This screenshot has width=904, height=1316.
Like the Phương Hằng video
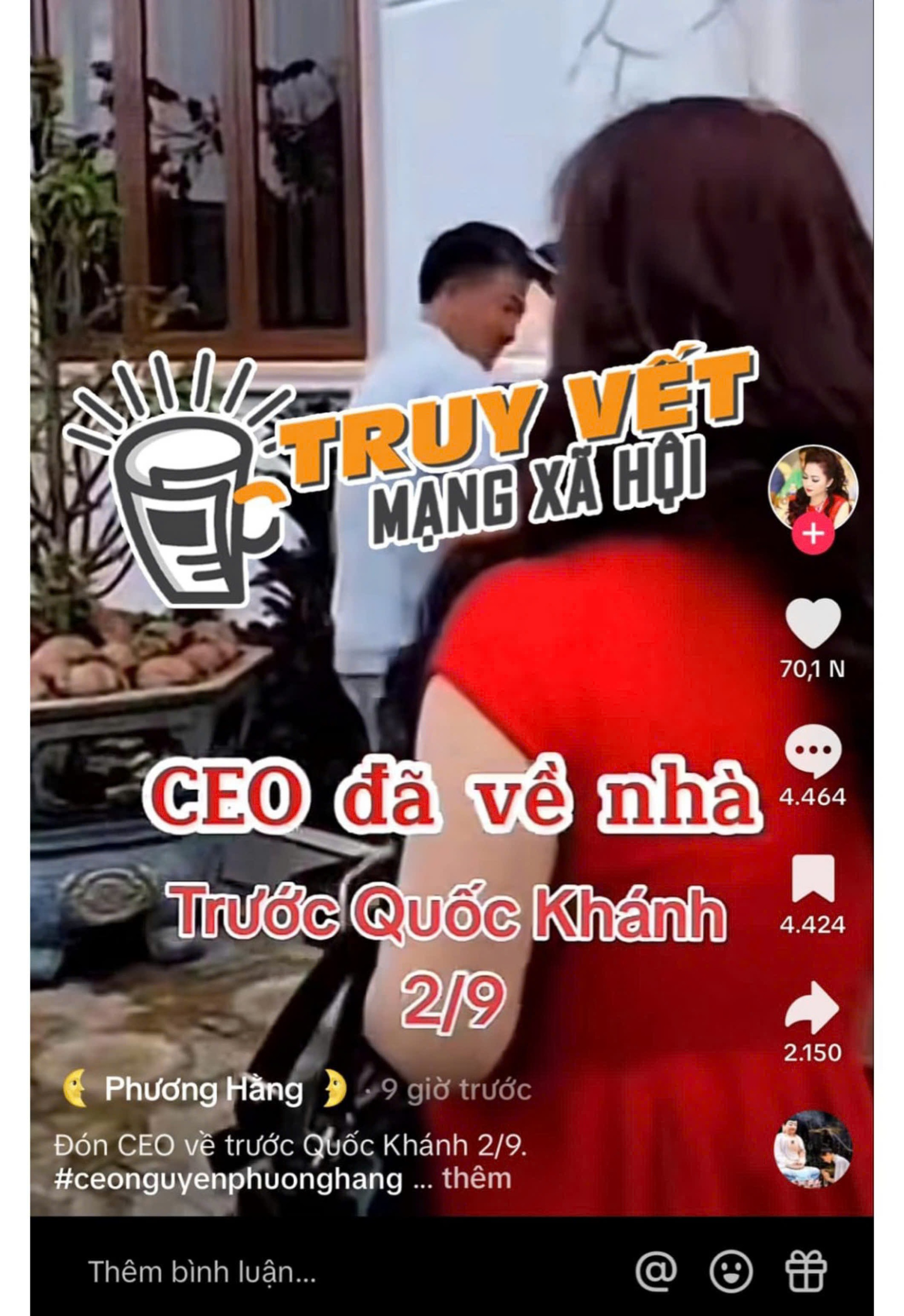[813, 622]
